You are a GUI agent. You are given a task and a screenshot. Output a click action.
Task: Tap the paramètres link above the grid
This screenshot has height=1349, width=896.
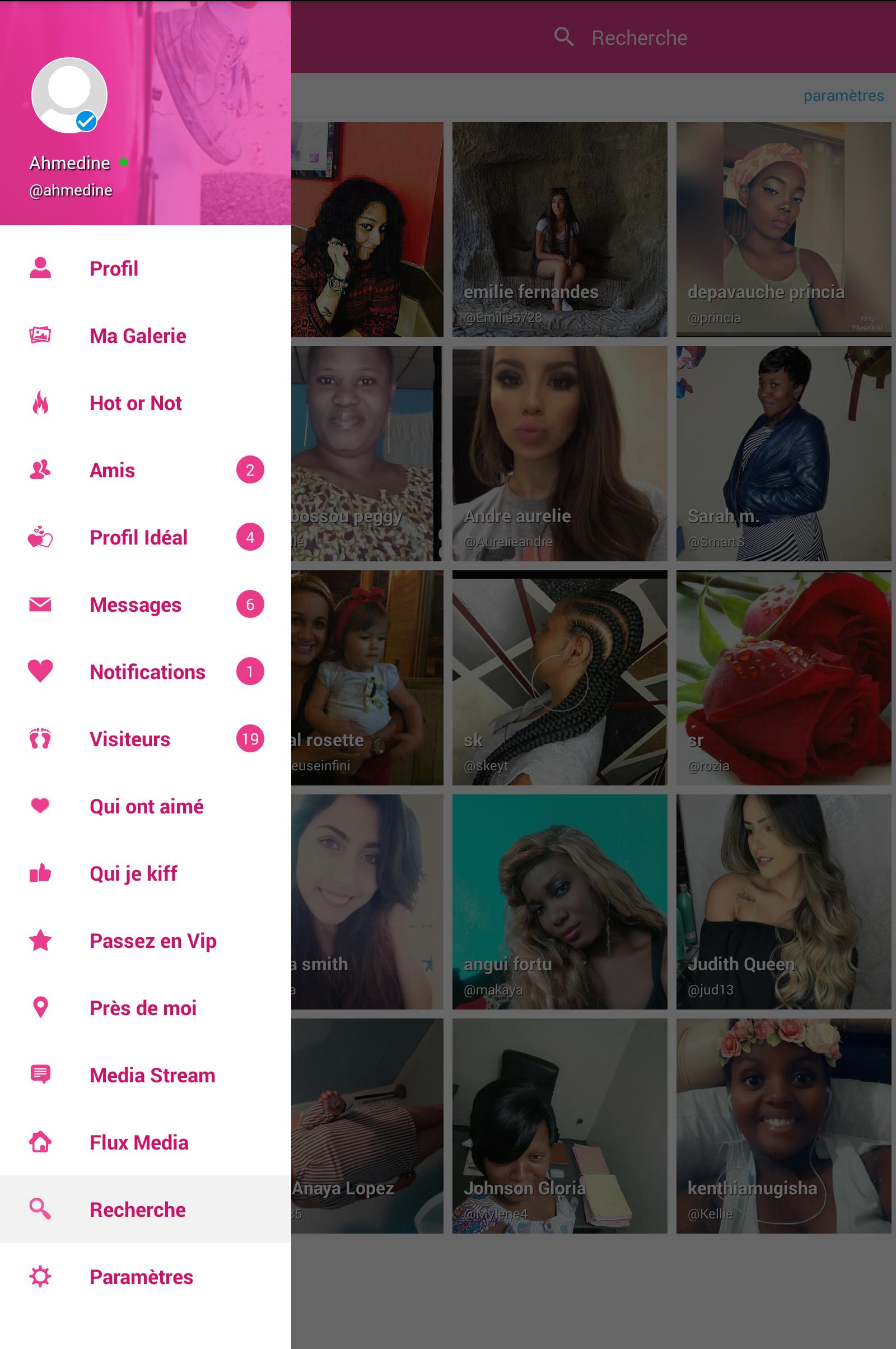coord(843,95)
